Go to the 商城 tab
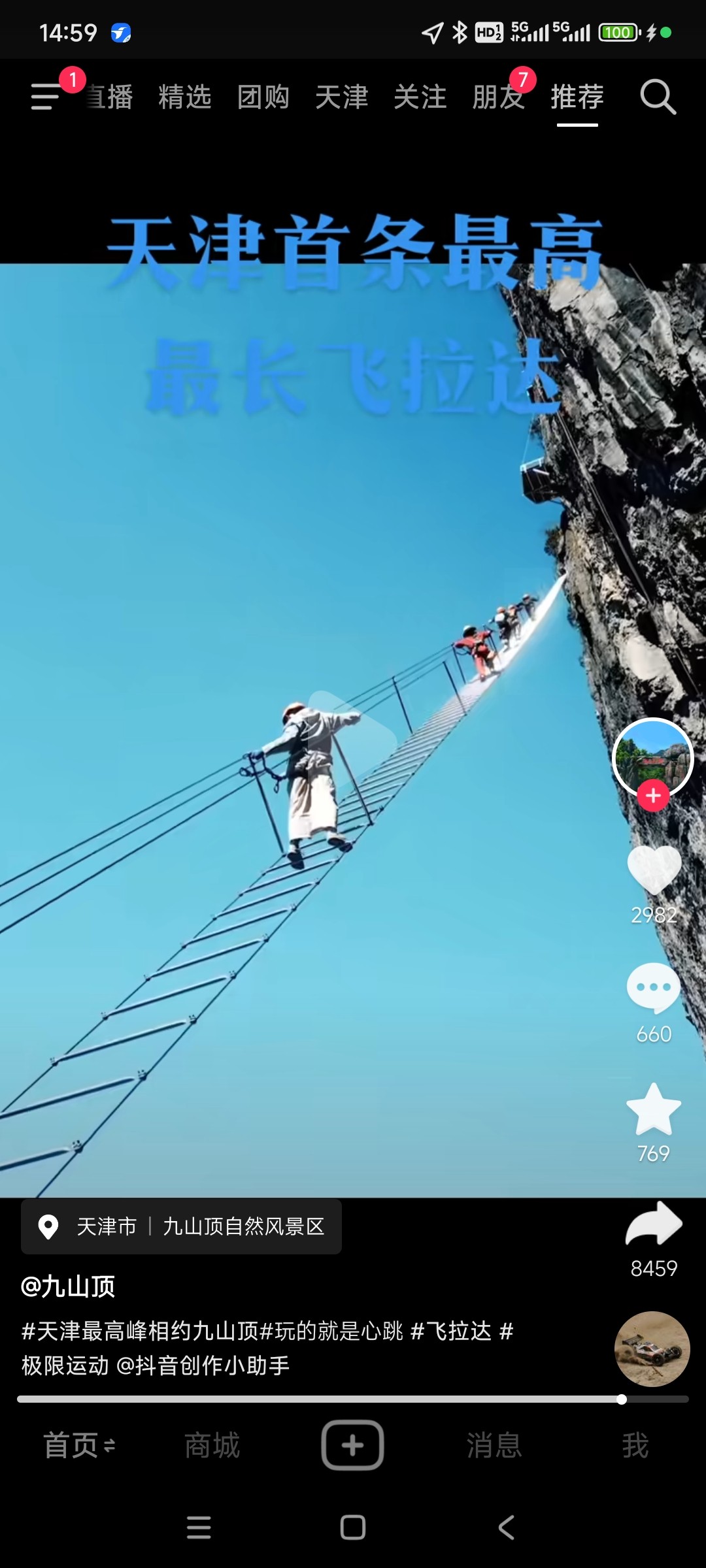The width and height of the screenshot is (706, 1568). click(212, 1445)
